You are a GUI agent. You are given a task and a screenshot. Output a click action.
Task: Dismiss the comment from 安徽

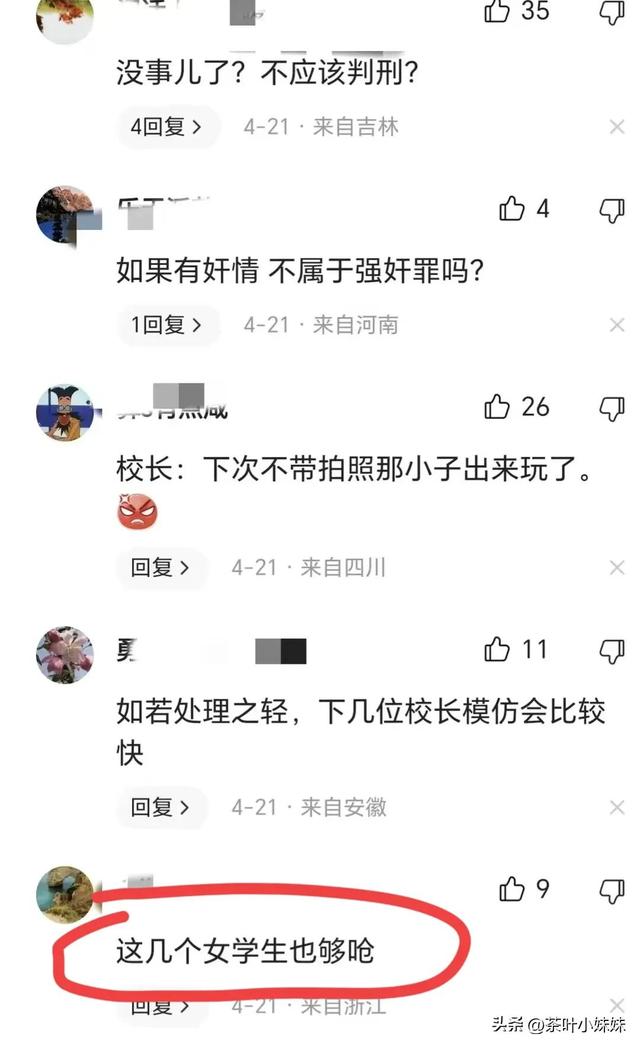click(617, 808)
